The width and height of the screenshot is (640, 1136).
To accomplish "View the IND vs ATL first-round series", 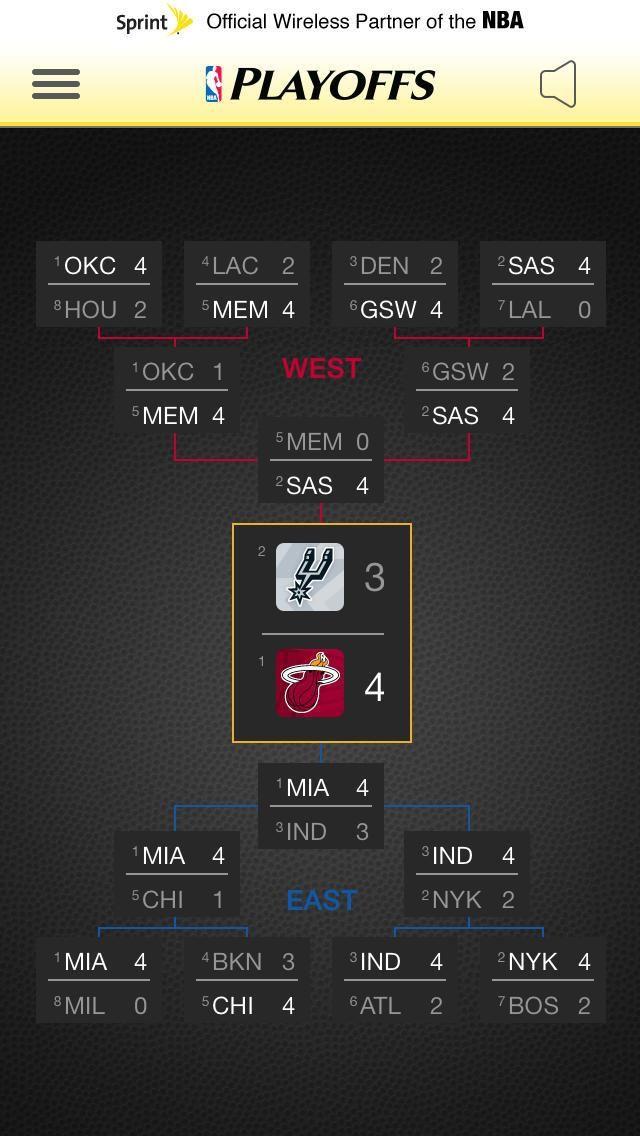I will (x=395, y=983).
